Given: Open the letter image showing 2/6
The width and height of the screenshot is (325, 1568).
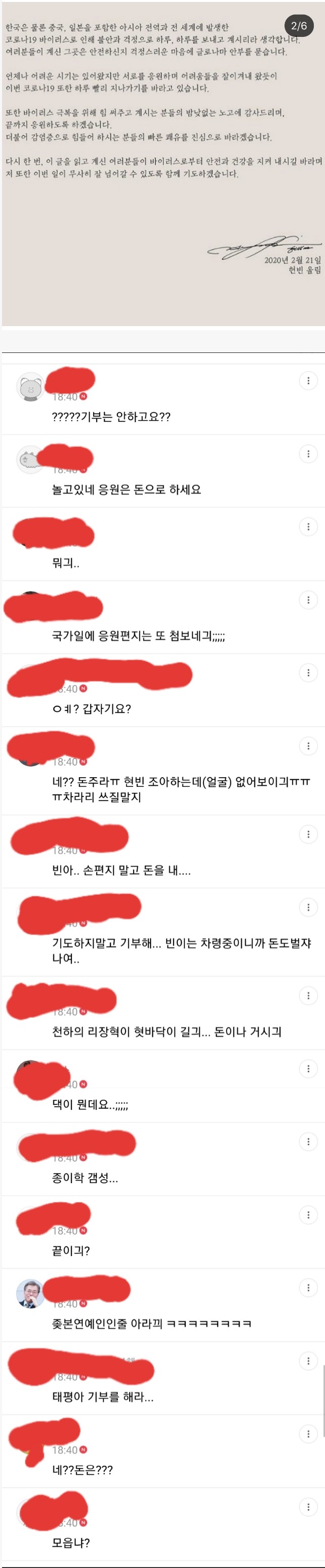Looking at the screenshot, I should click(x=162, y=164).
